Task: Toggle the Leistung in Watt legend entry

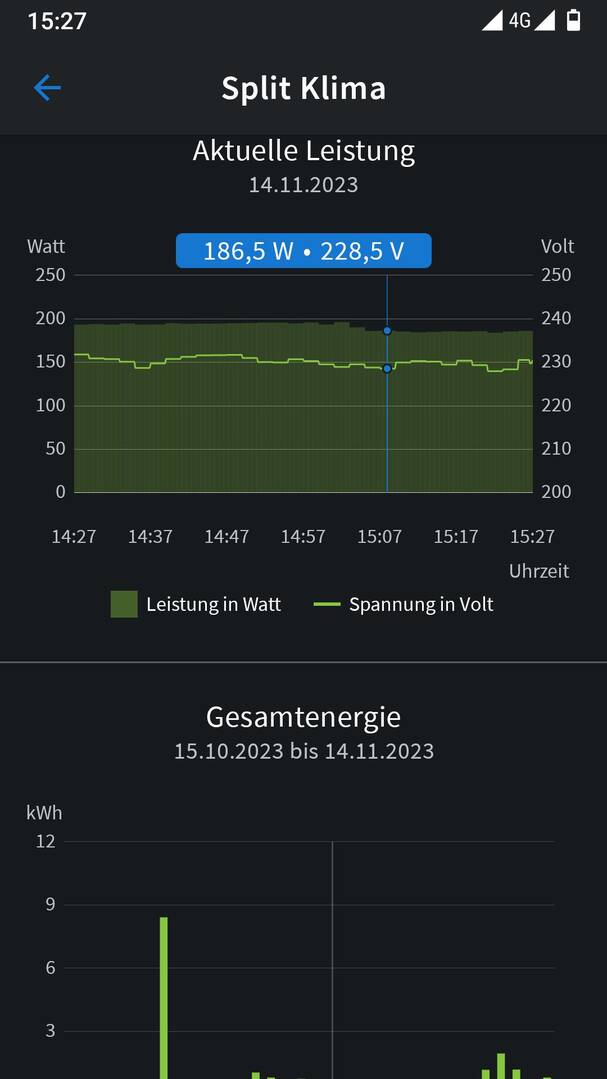Action: pyautogui.click(x=196, y=604)
